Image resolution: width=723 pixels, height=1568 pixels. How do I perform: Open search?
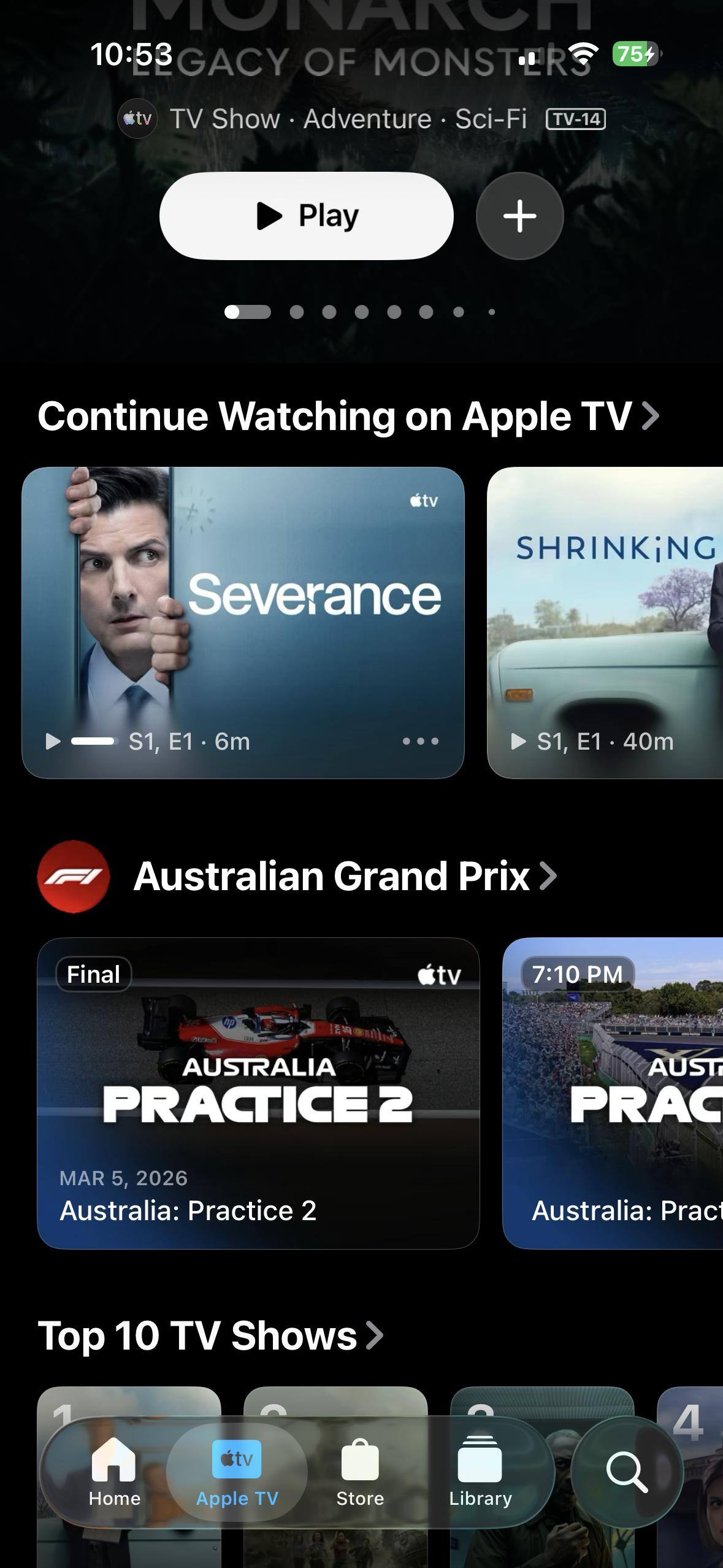point(627,1472)
